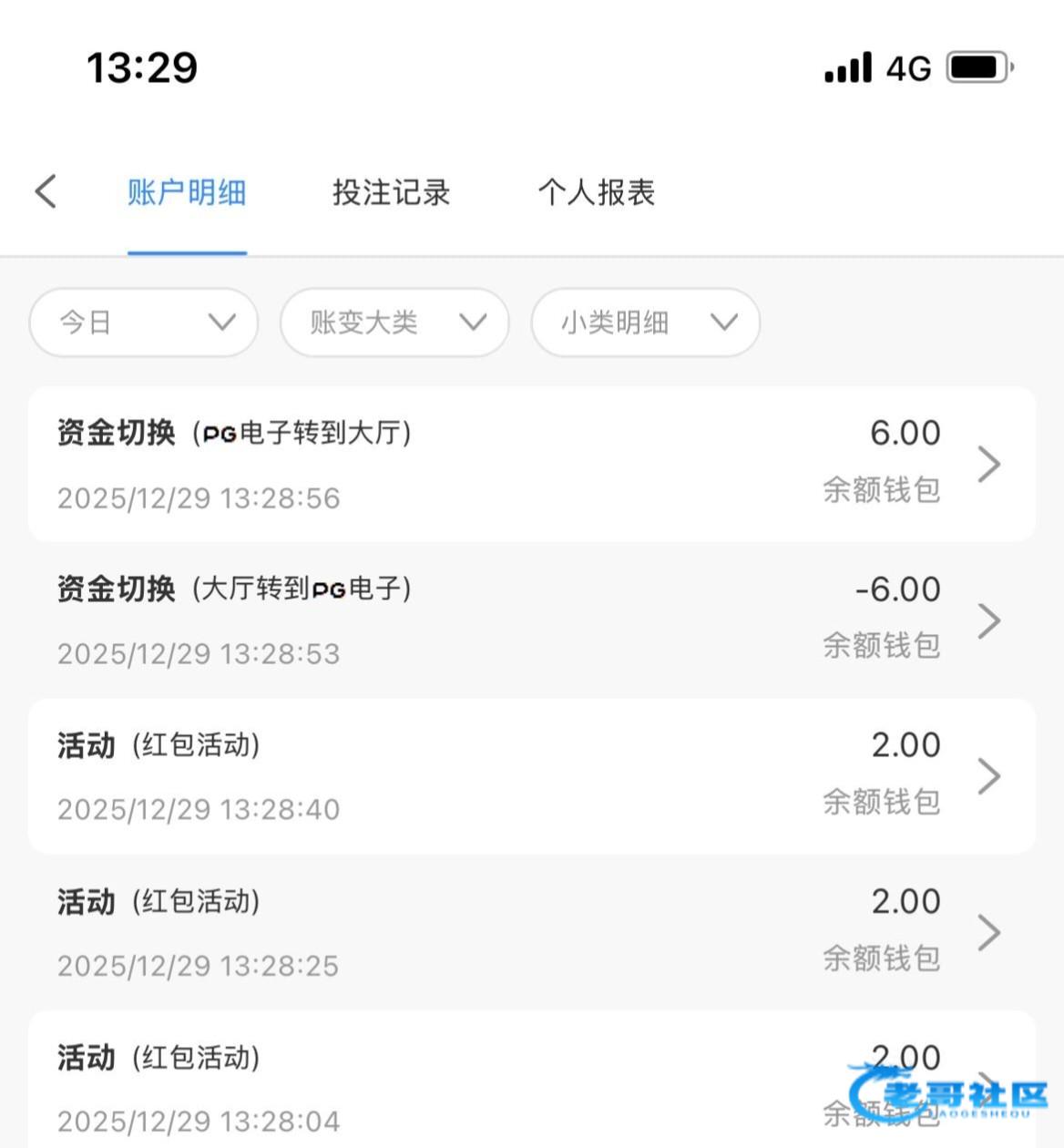Open the 小类明细 filter dropdown
Viewport: 1064px width, 1148px height.
pos(646,323)
